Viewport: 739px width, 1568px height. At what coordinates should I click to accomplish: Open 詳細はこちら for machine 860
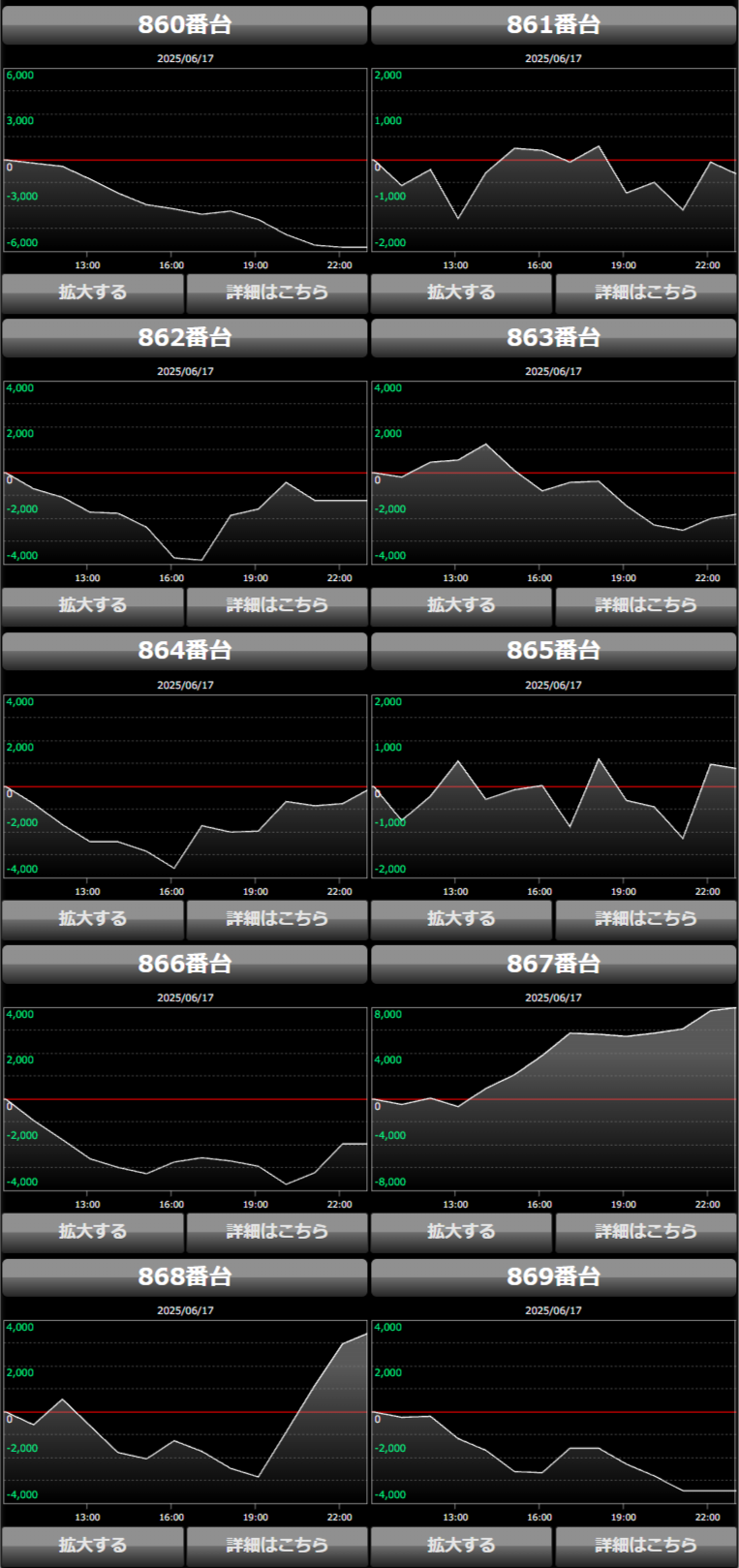[277, 292]
